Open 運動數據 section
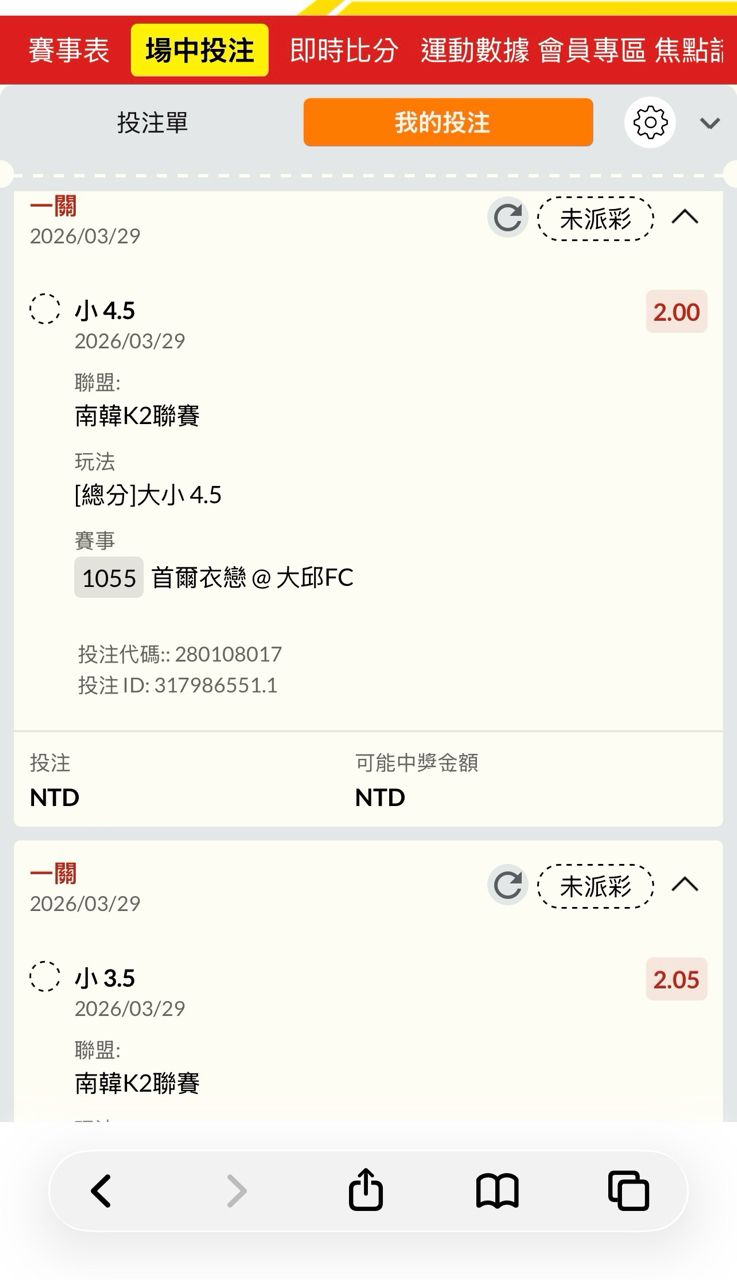This screenshot has width=737, height=1280. (474, 51)
